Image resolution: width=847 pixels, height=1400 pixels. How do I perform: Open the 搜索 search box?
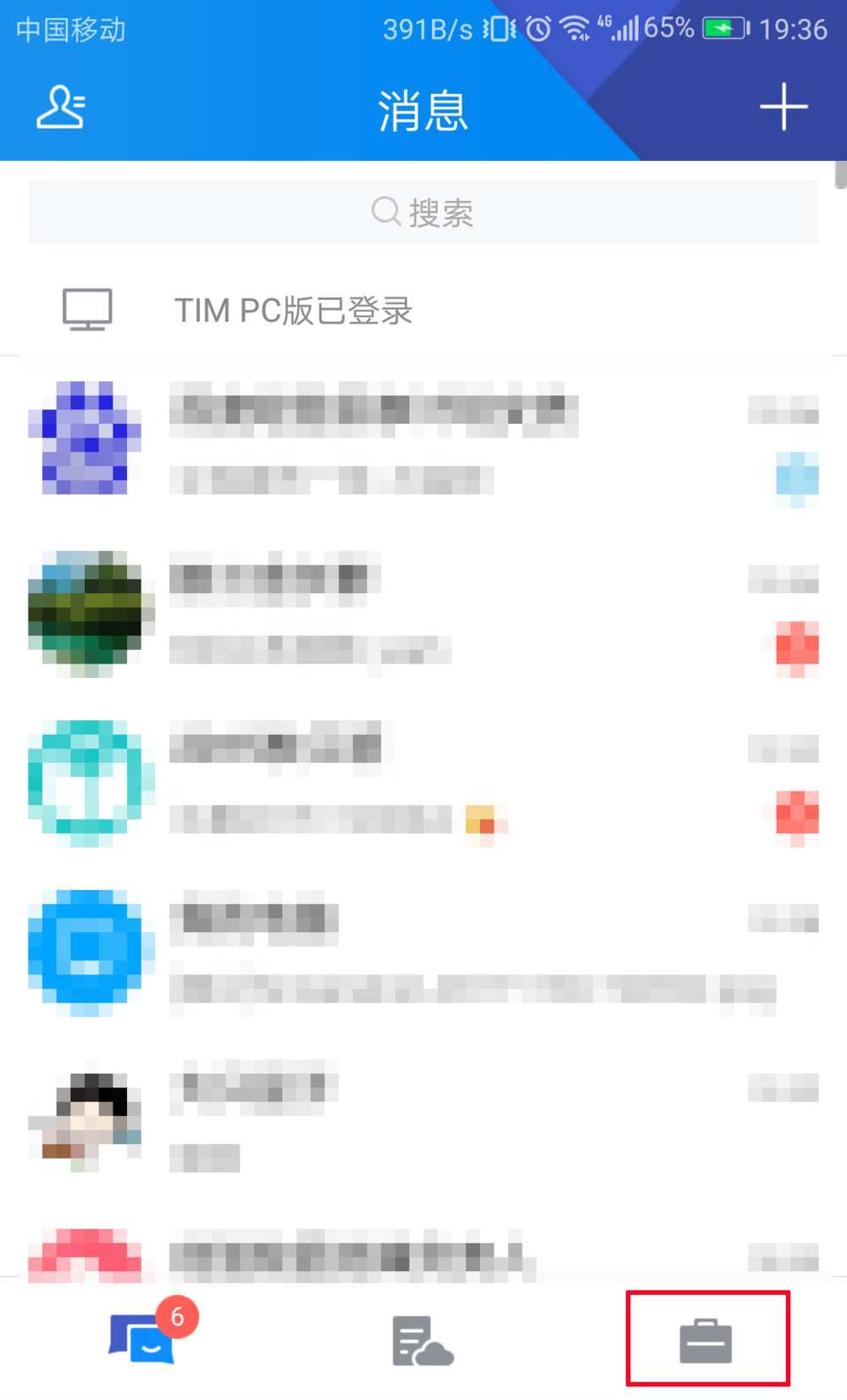coord(423,212)
